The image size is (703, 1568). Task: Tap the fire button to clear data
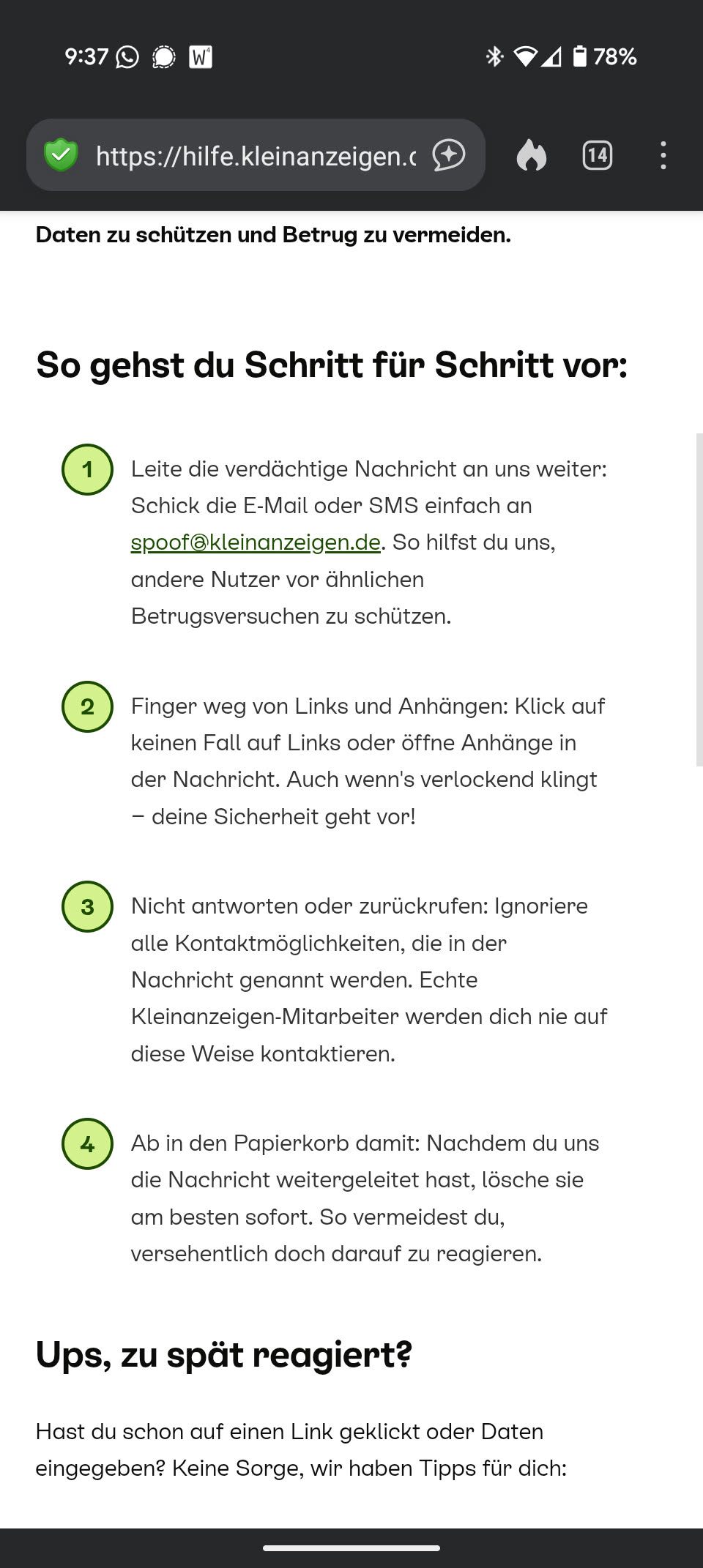531,155
